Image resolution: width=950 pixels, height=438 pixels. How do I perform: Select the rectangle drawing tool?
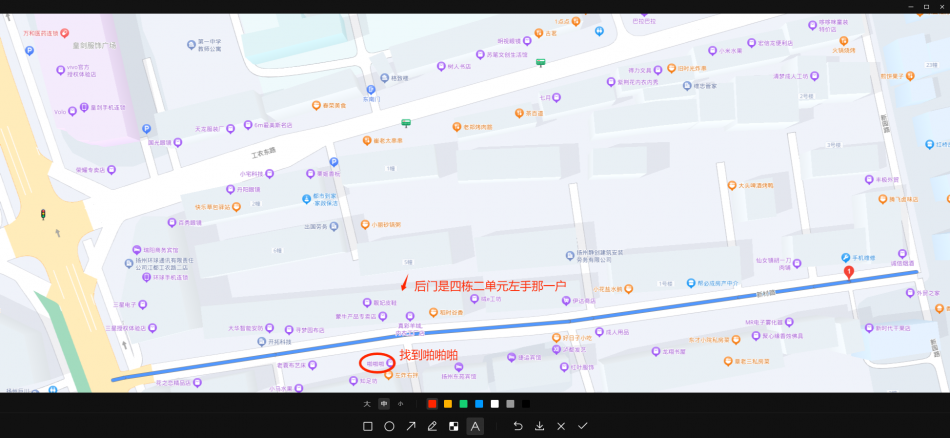pos(368,426)
